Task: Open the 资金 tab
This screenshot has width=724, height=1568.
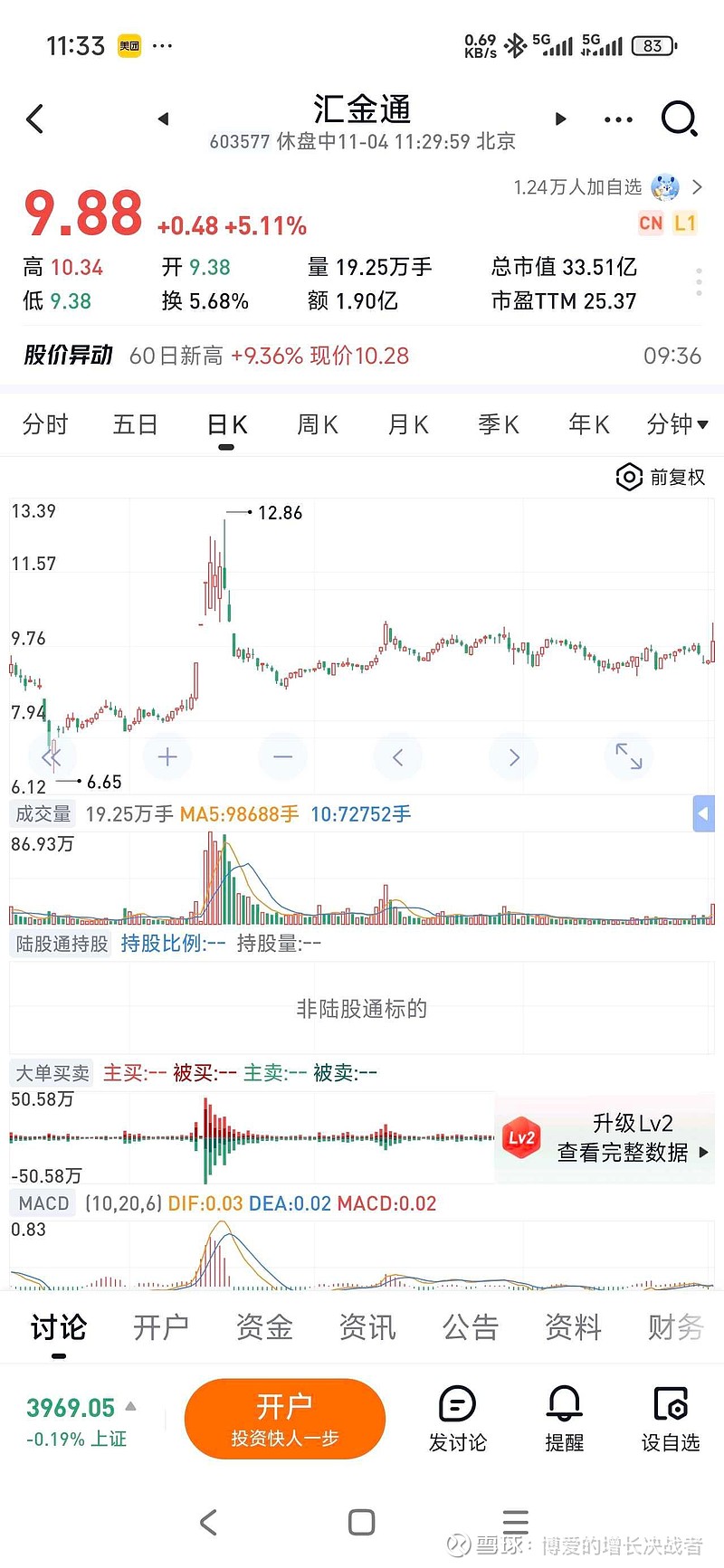Action: [x=264, y=1327]
